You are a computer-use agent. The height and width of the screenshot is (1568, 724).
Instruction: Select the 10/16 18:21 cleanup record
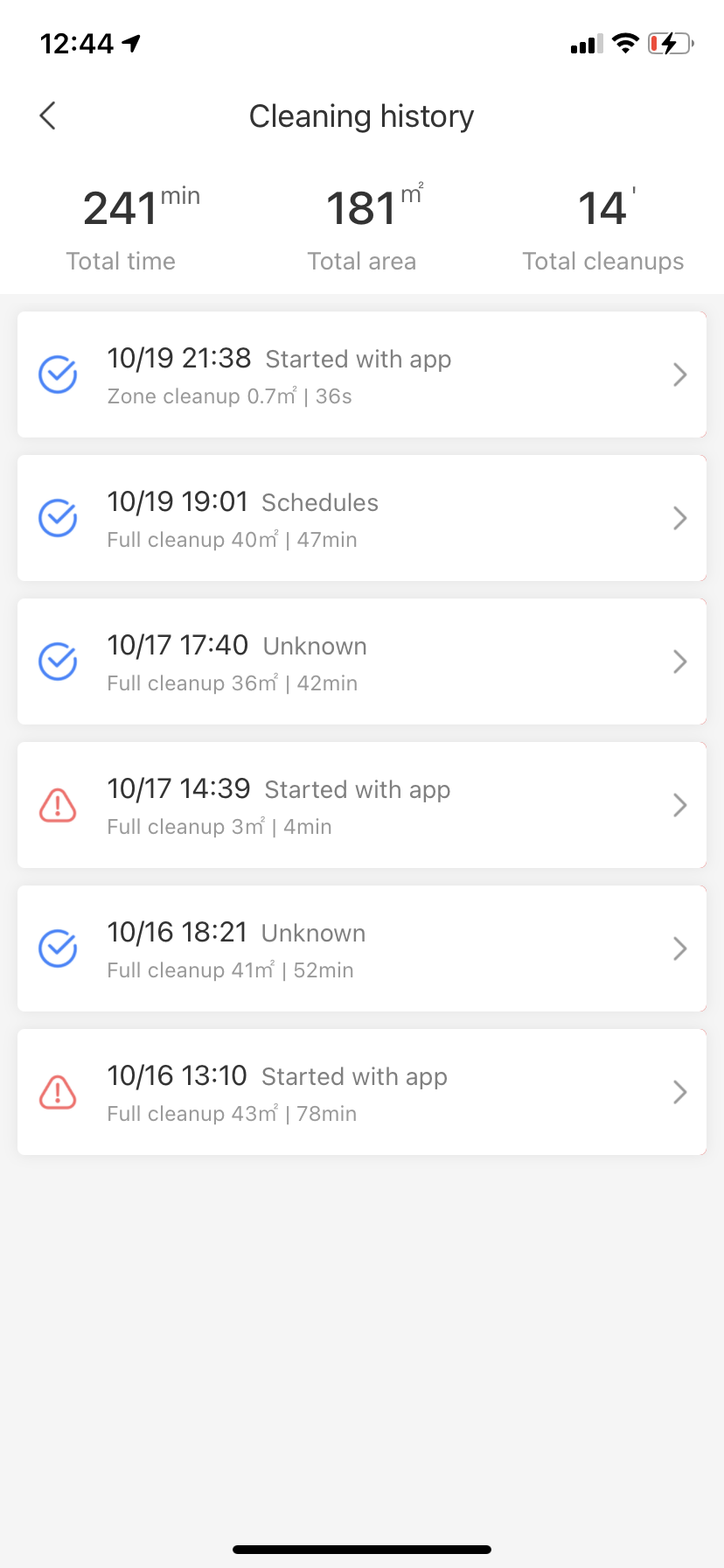click(x=362, y=948)
